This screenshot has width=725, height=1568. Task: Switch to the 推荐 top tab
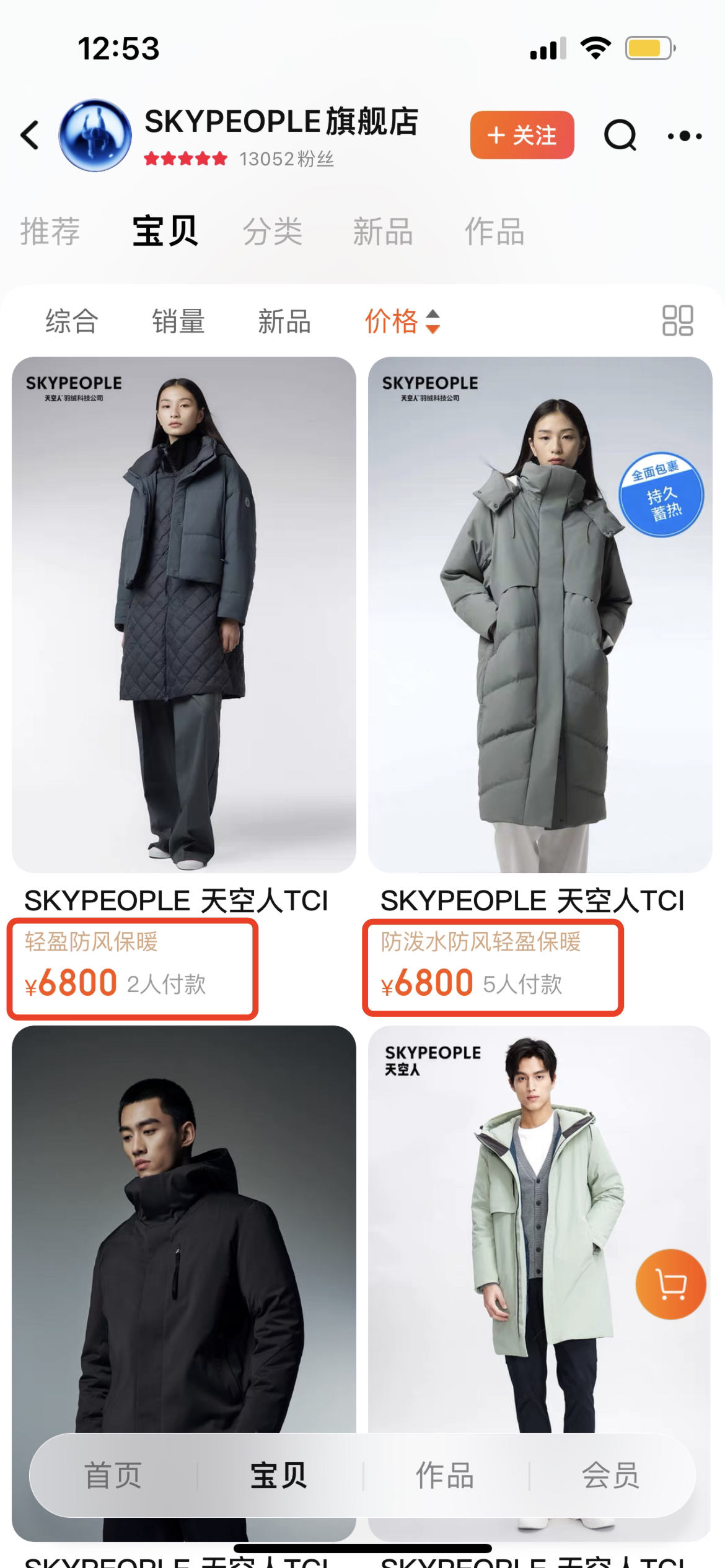tap(50, 232)
